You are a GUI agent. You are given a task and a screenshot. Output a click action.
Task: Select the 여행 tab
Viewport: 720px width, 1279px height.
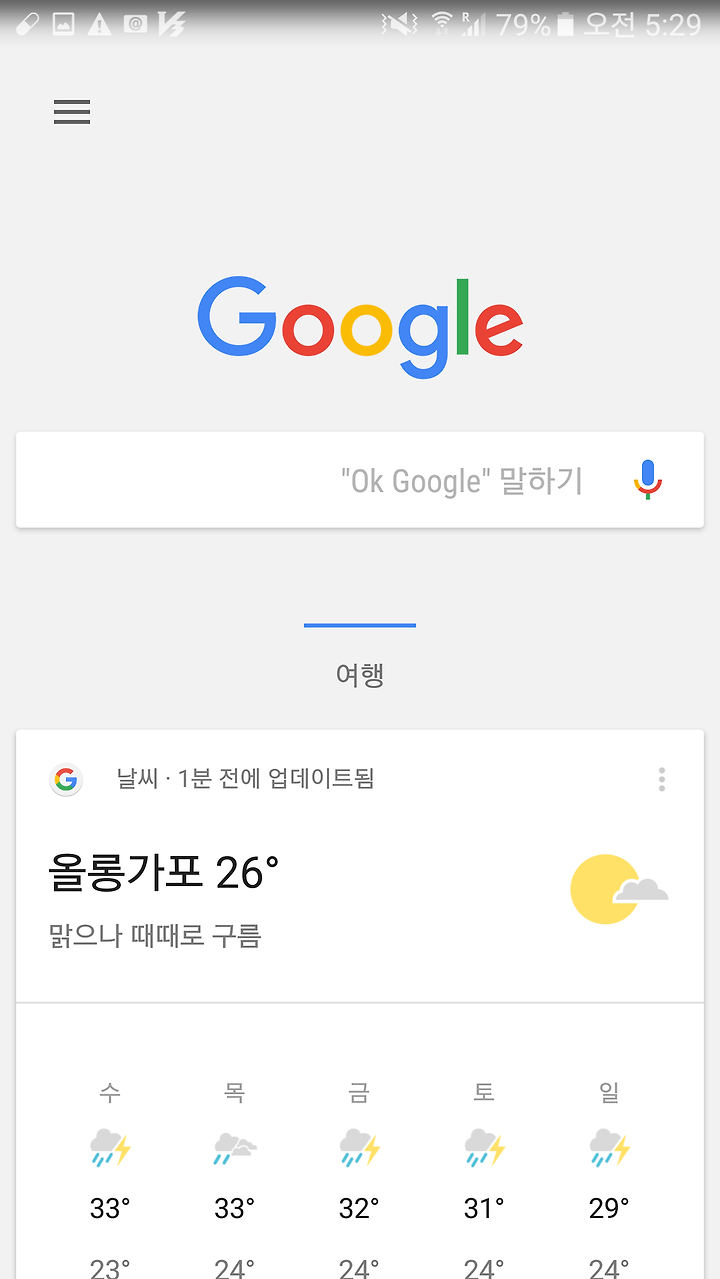tap(360, 675)
